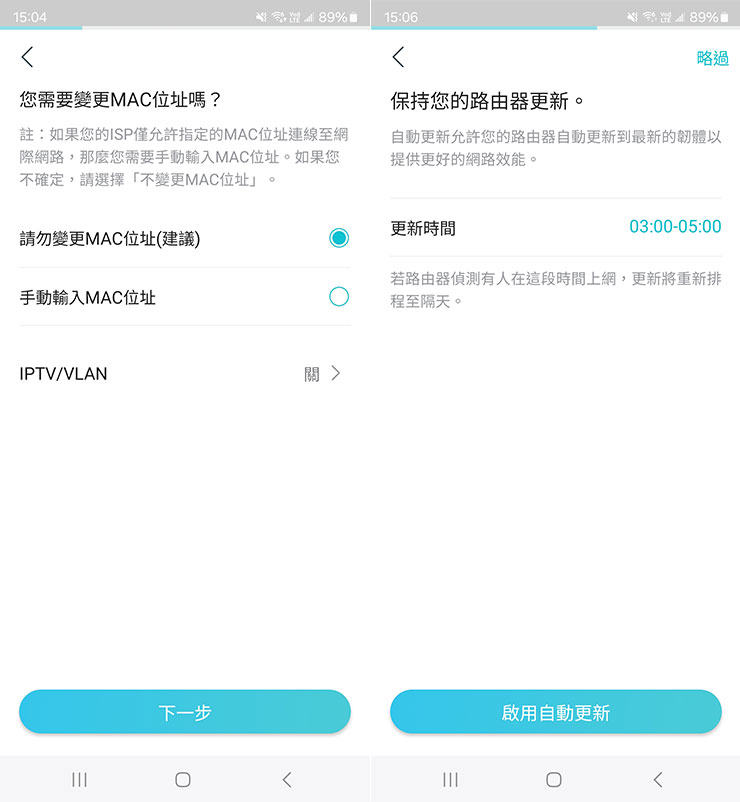
Task: Tap the selected MAC address radio indicator
Action: [339, 238]
